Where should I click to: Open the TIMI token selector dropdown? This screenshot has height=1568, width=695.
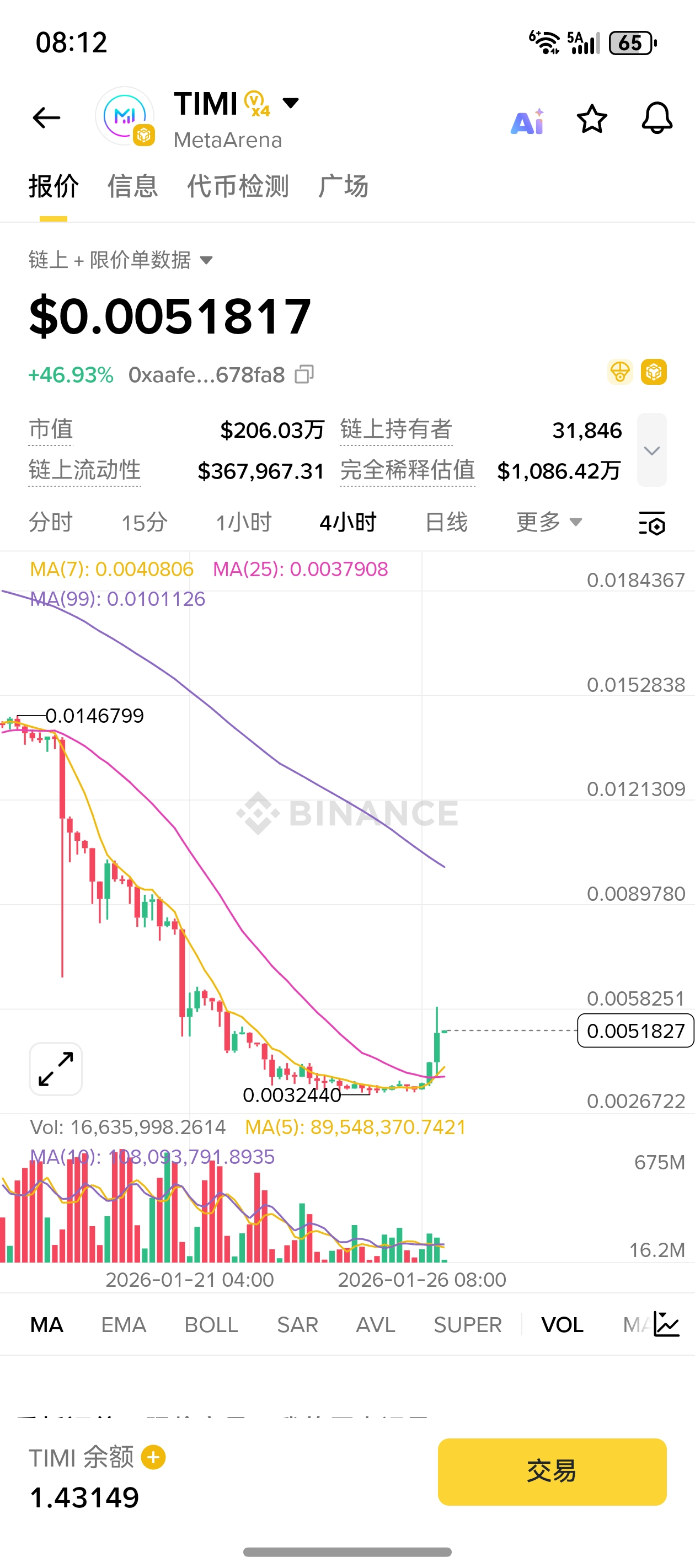tap(291, 103)
